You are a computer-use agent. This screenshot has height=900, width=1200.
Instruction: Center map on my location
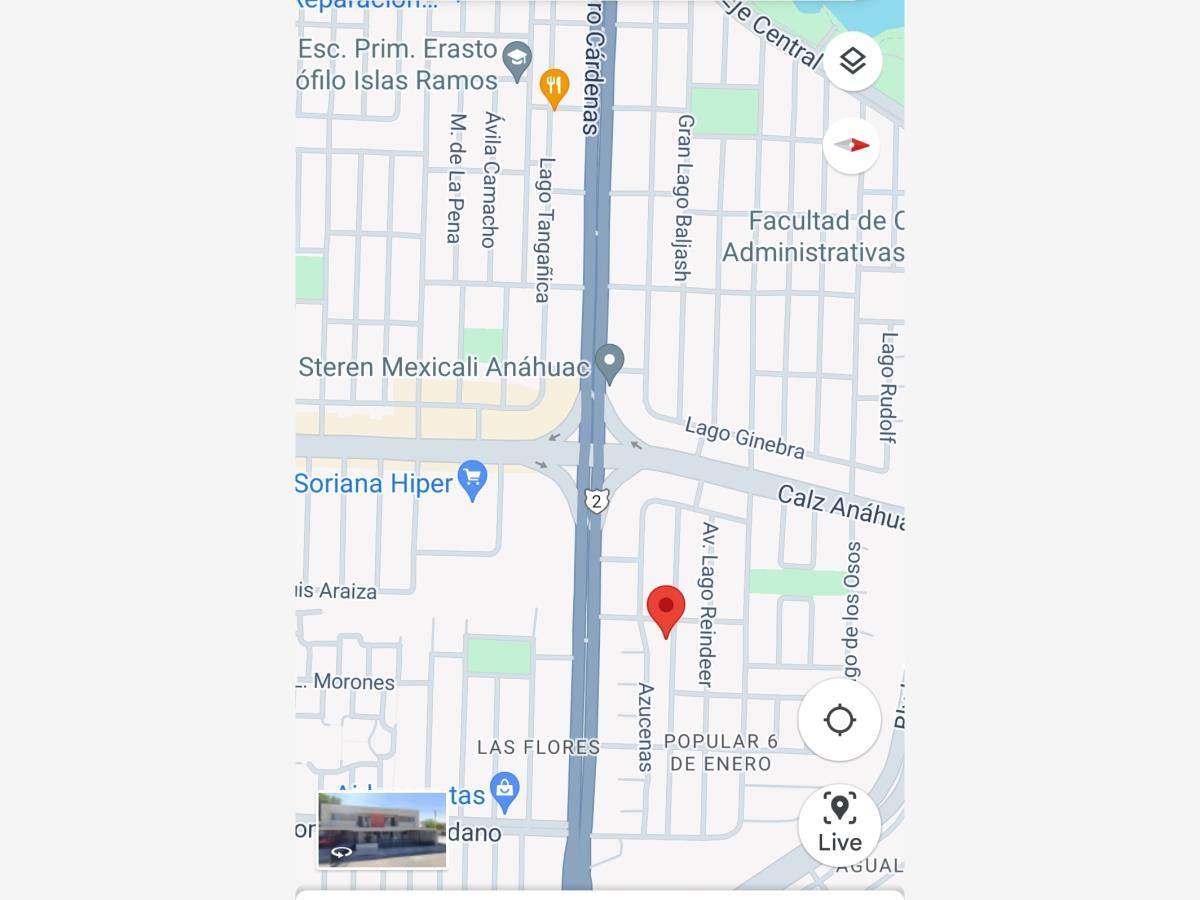tap(839, 720)
